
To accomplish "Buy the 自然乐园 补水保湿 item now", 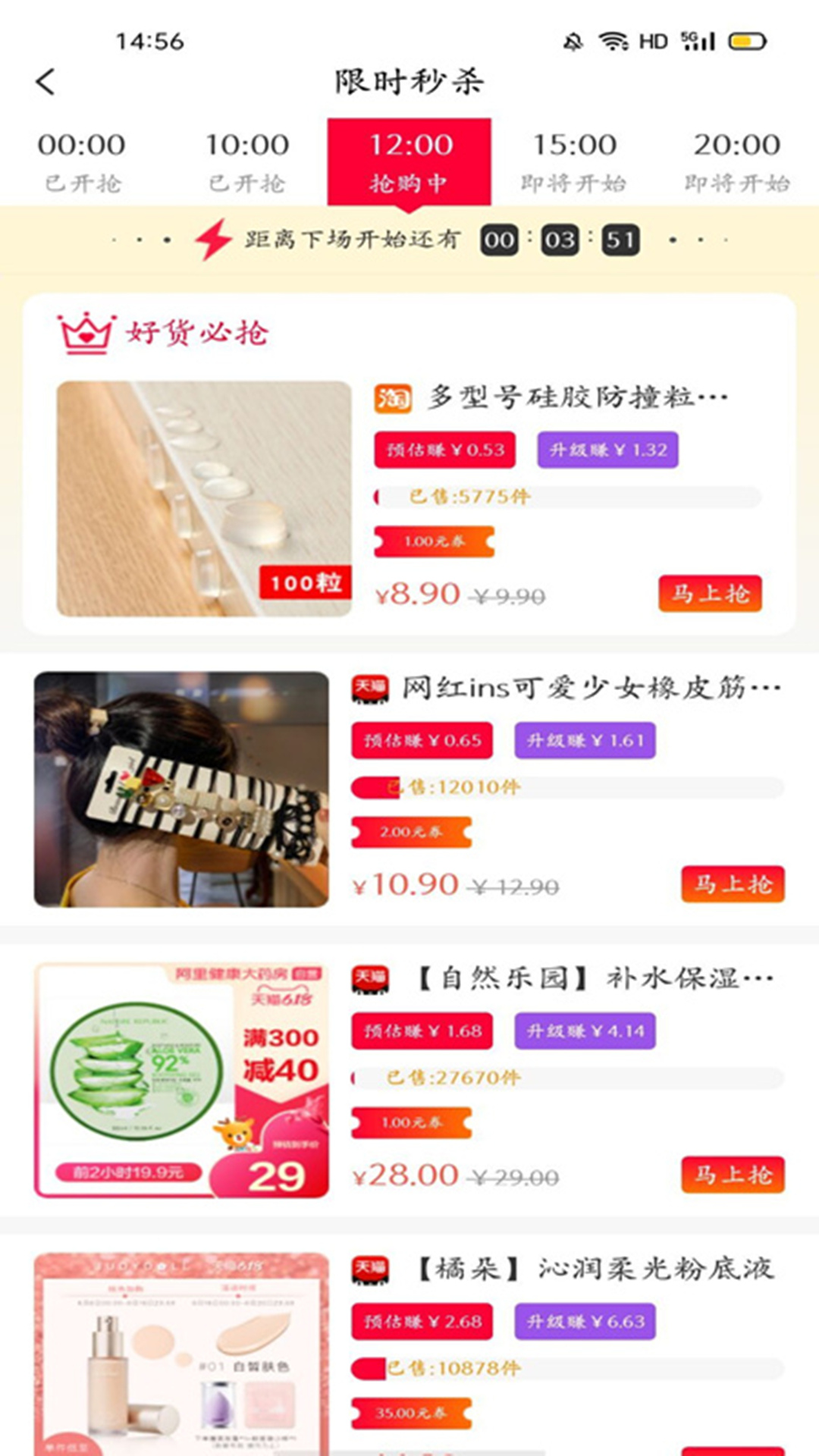I will coord(733,1175).
